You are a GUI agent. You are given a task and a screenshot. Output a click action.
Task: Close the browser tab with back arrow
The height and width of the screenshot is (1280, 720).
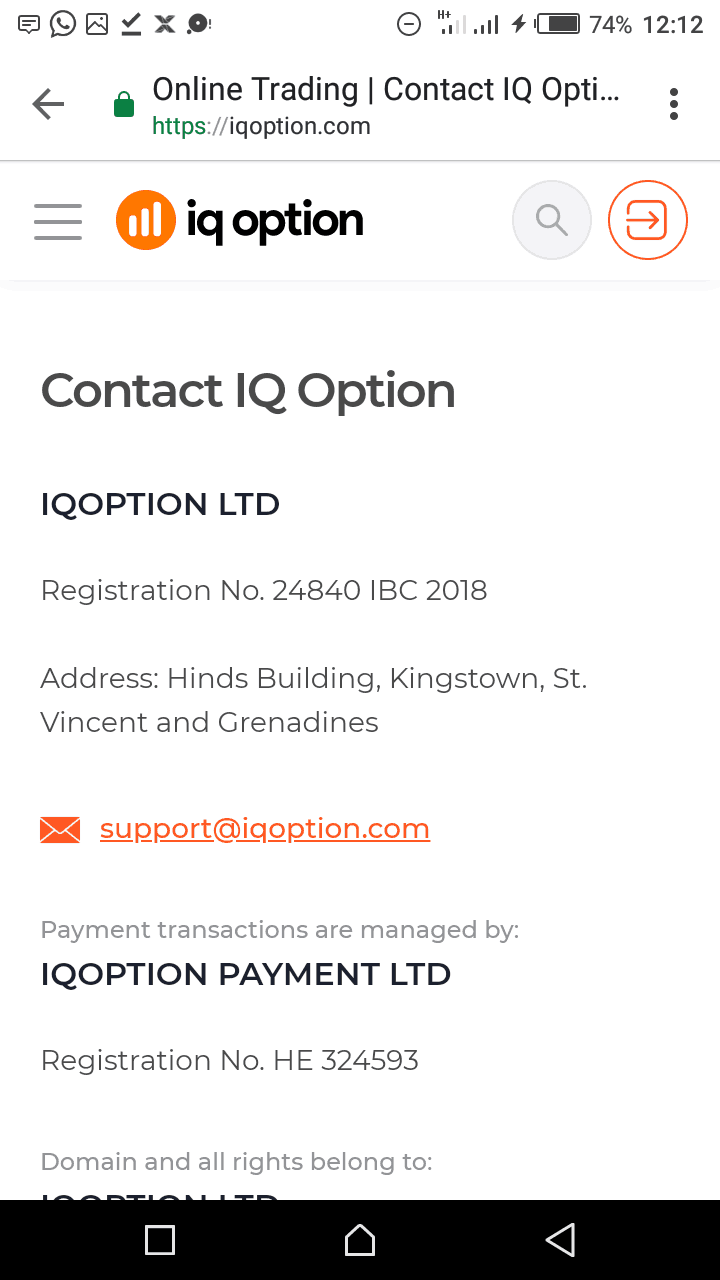tap(48, 104)
